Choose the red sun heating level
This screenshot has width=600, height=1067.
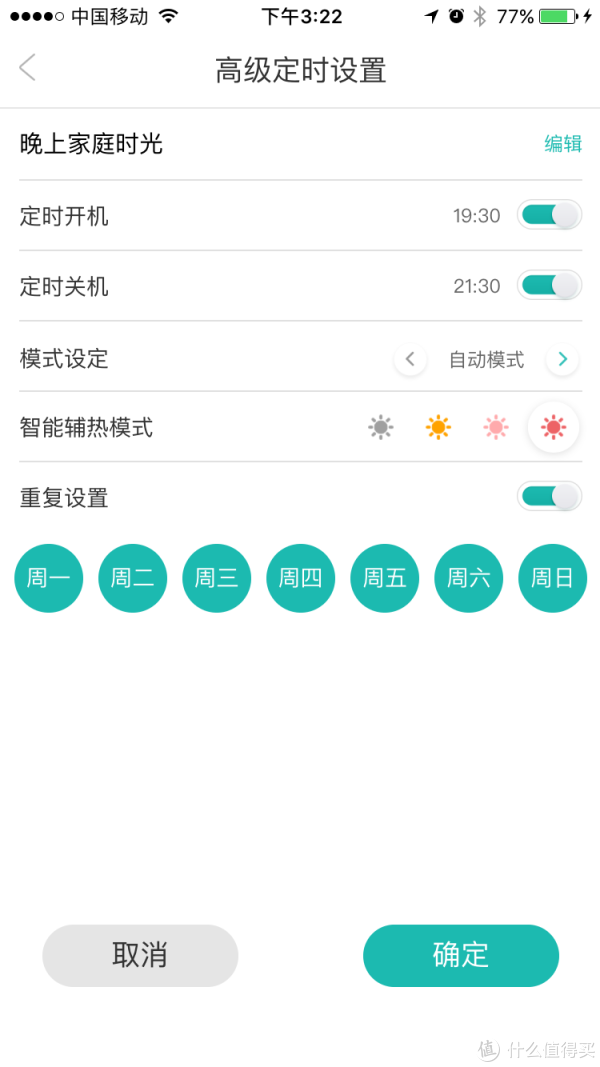coord(554,427)
